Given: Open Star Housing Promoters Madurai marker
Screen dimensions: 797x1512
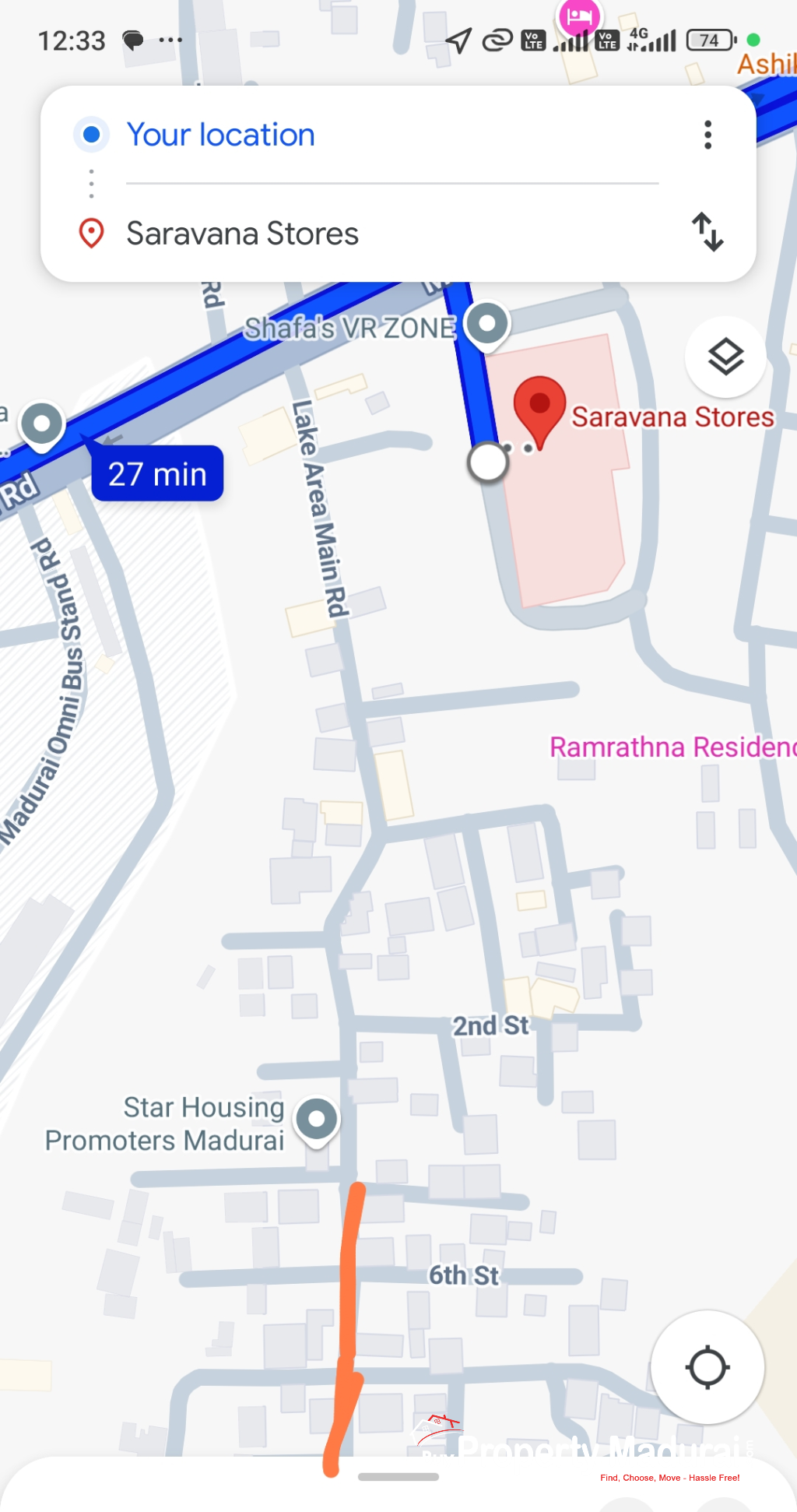Looking at the screenshot, I should pyautogui.click(x=317, y=1120).
